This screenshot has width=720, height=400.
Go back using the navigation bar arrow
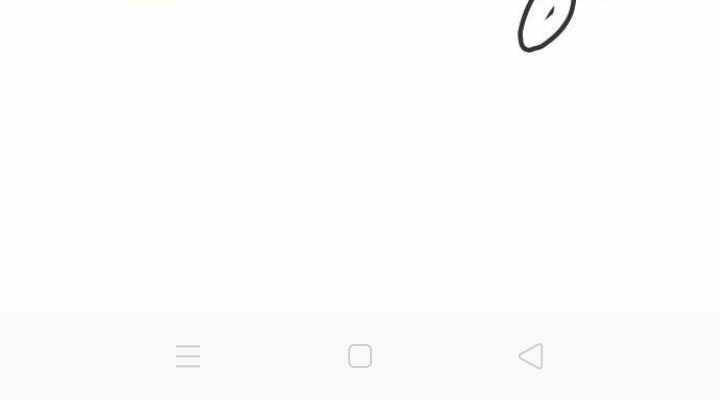pos(531,356)
